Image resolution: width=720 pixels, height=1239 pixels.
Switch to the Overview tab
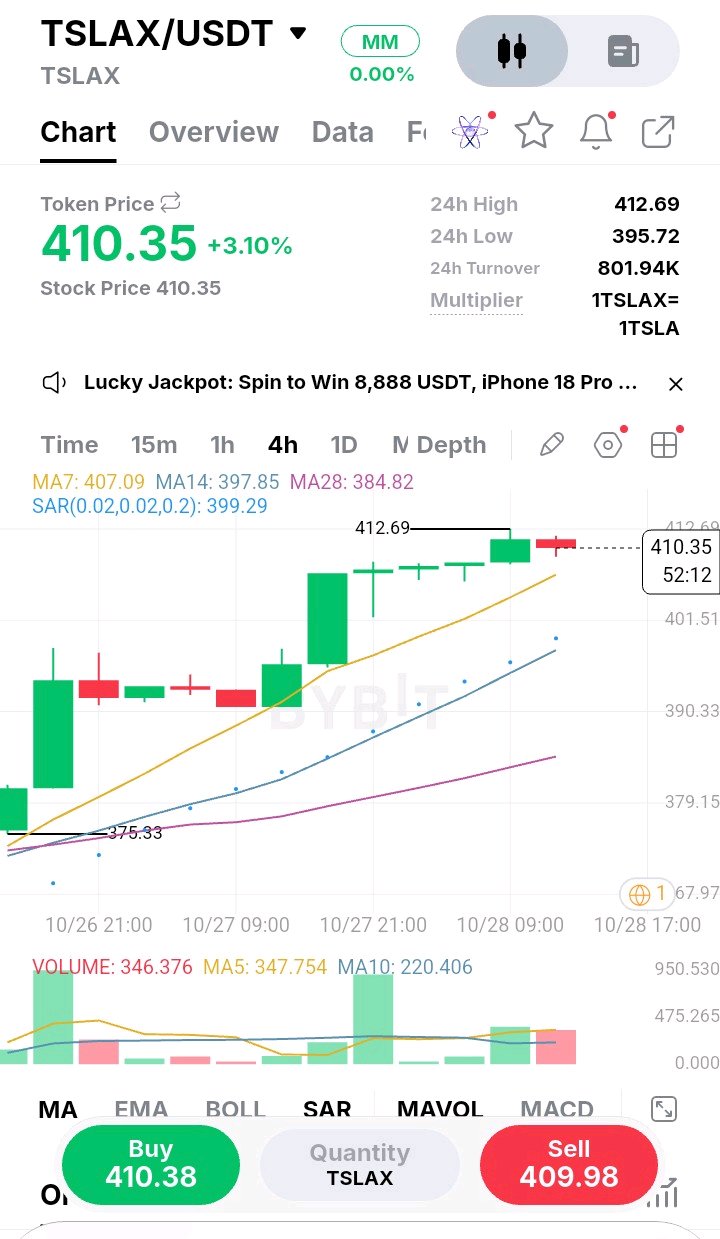(x=214, y=132)
